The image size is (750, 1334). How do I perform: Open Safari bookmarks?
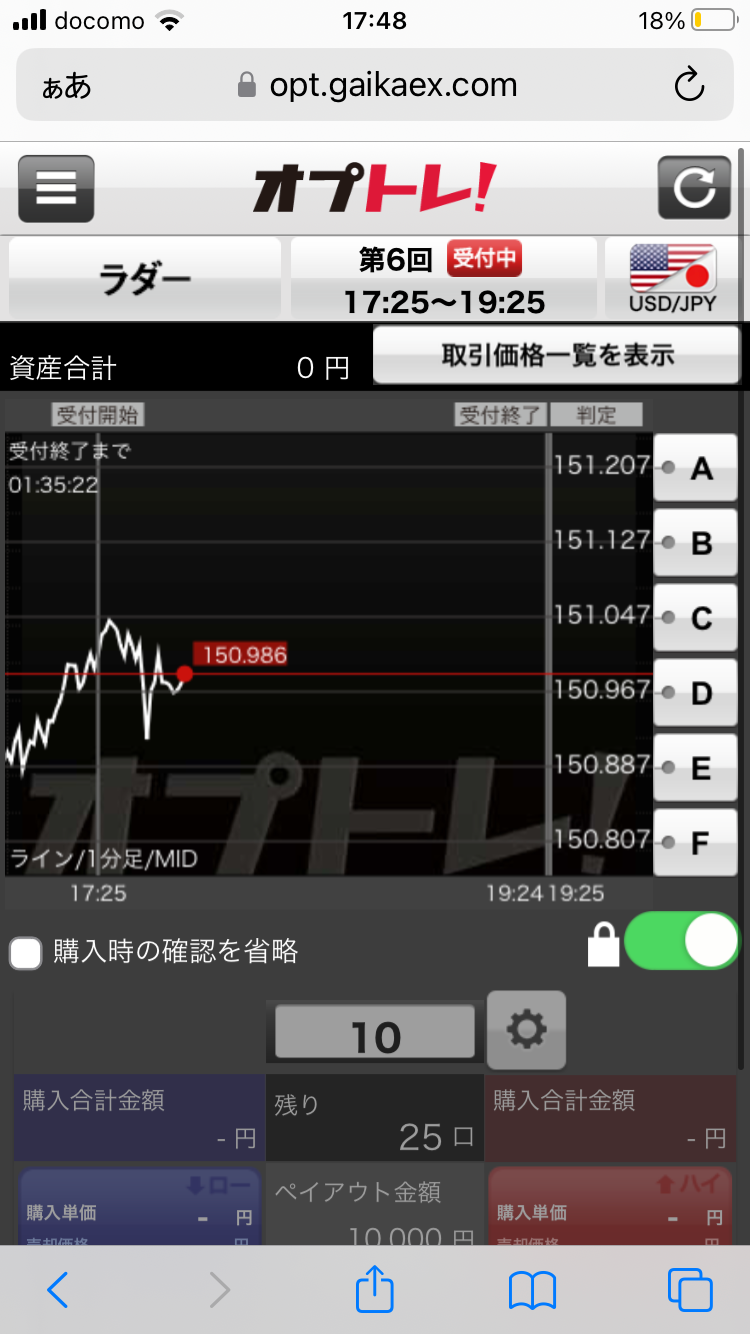(532, 1289)
